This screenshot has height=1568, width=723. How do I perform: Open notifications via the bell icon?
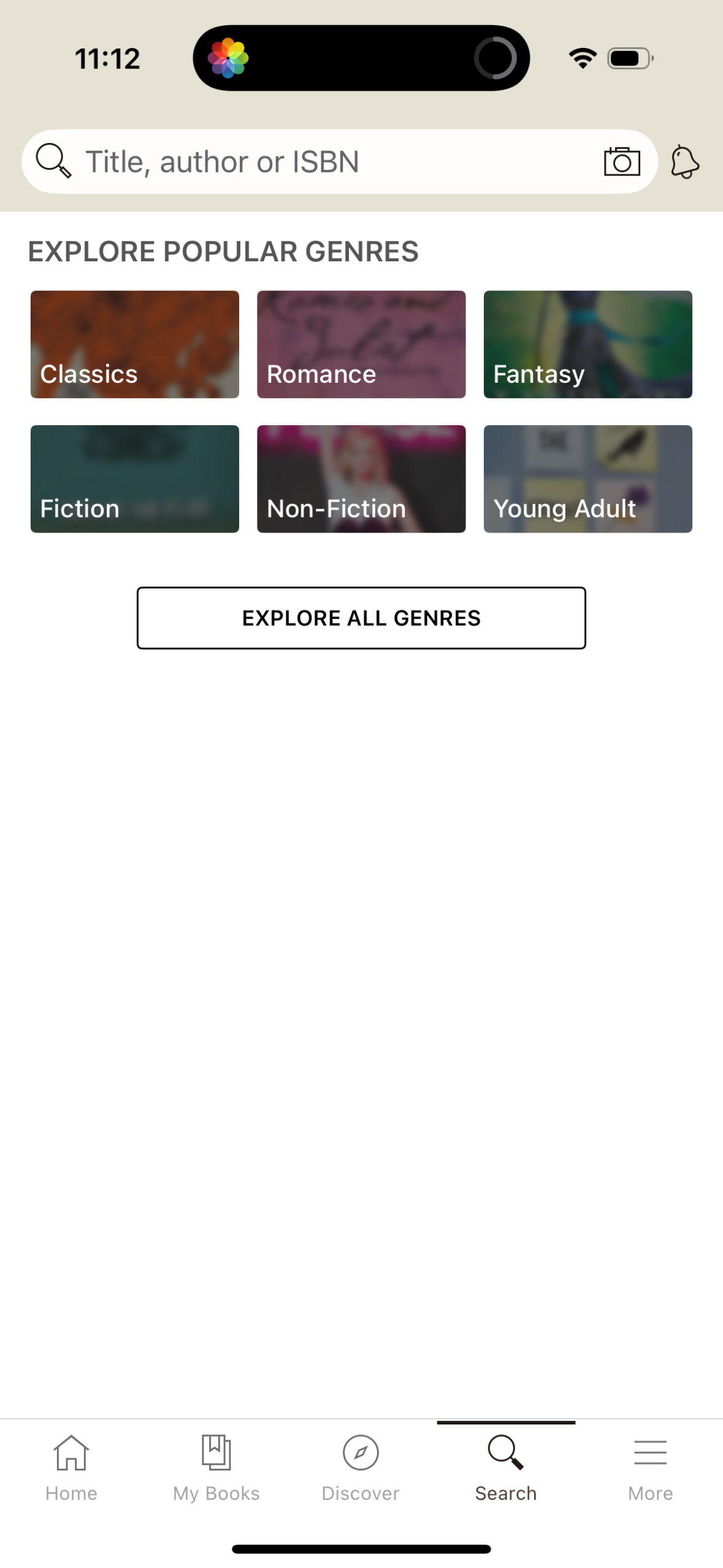pos(685,161)
